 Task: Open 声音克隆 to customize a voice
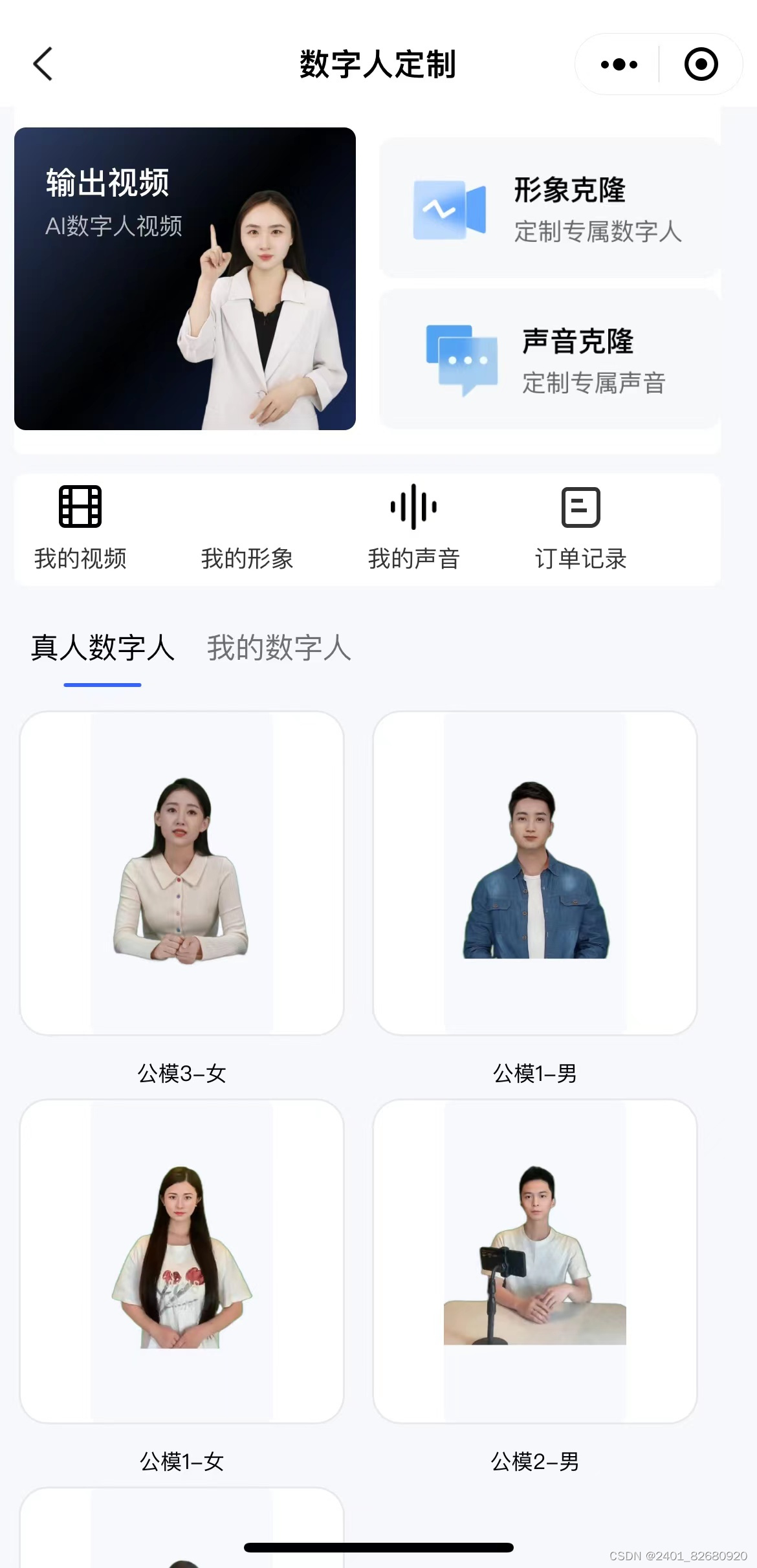point(549,360)
